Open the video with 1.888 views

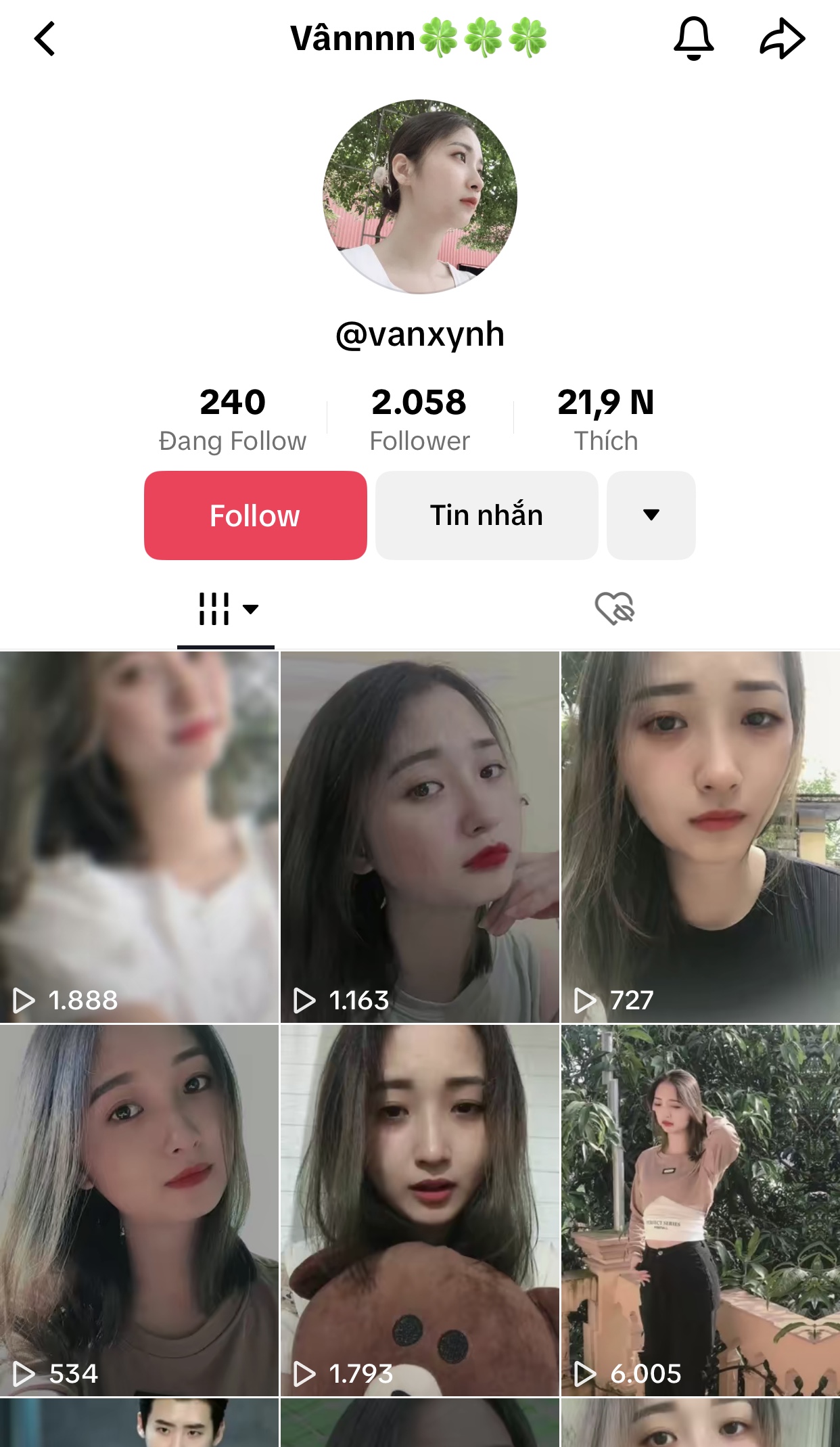point(139,836)
